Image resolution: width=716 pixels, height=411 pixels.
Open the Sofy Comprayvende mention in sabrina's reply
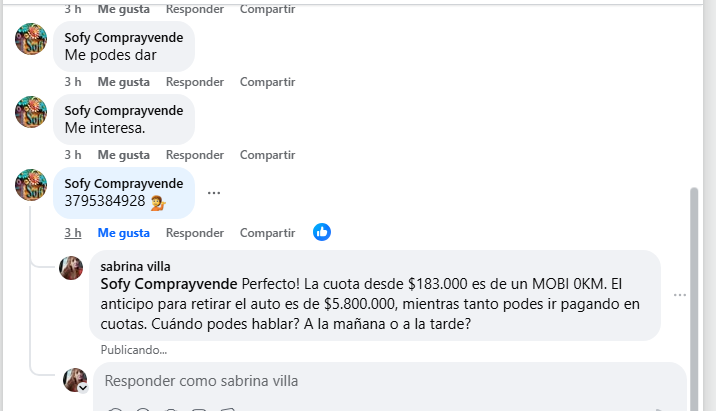[x=169, y=283]
